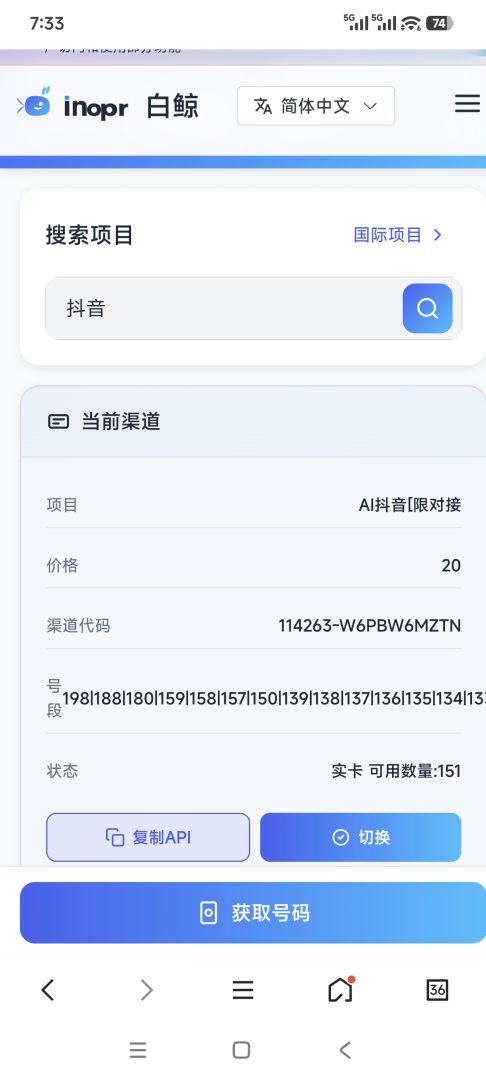The height and width of the screenshot is (1080, 486).
Task: Go to the browser home page
Action: click(x=340, y=990)
